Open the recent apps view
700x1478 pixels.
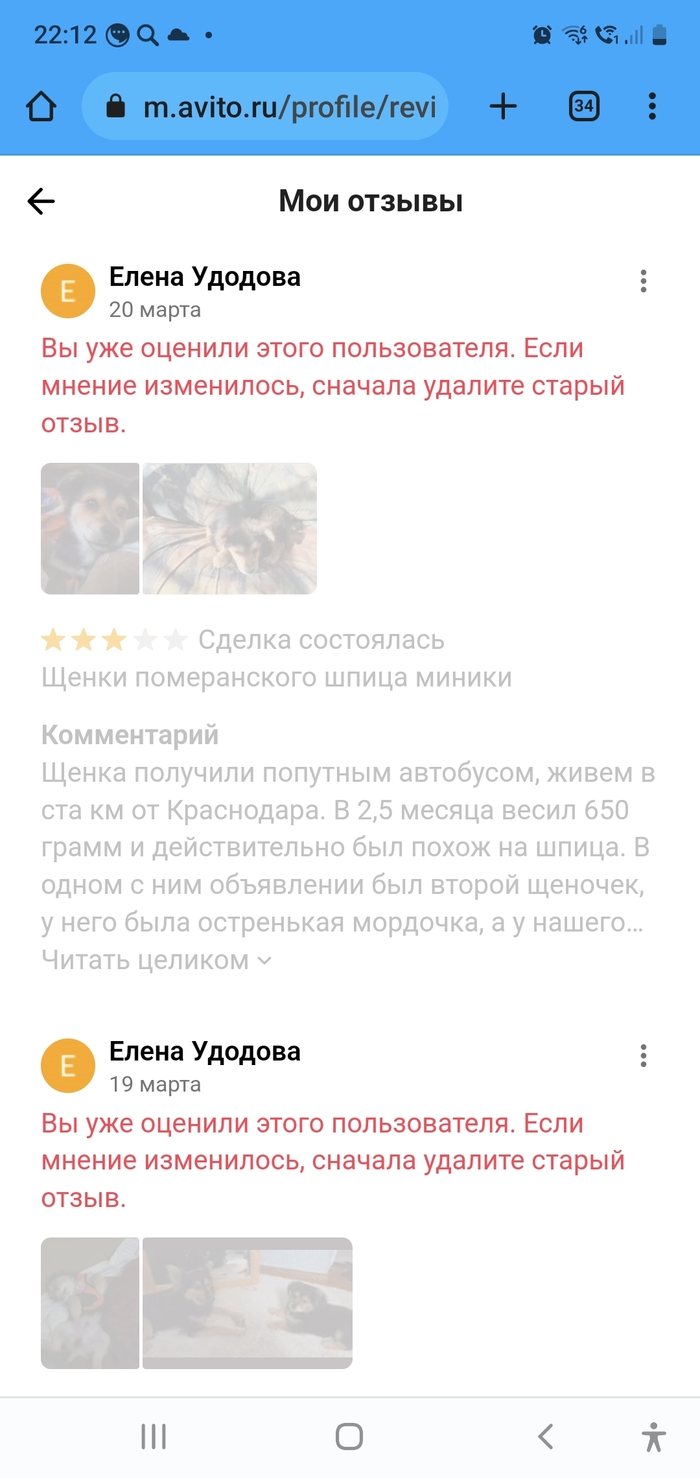click(153, 1437)
